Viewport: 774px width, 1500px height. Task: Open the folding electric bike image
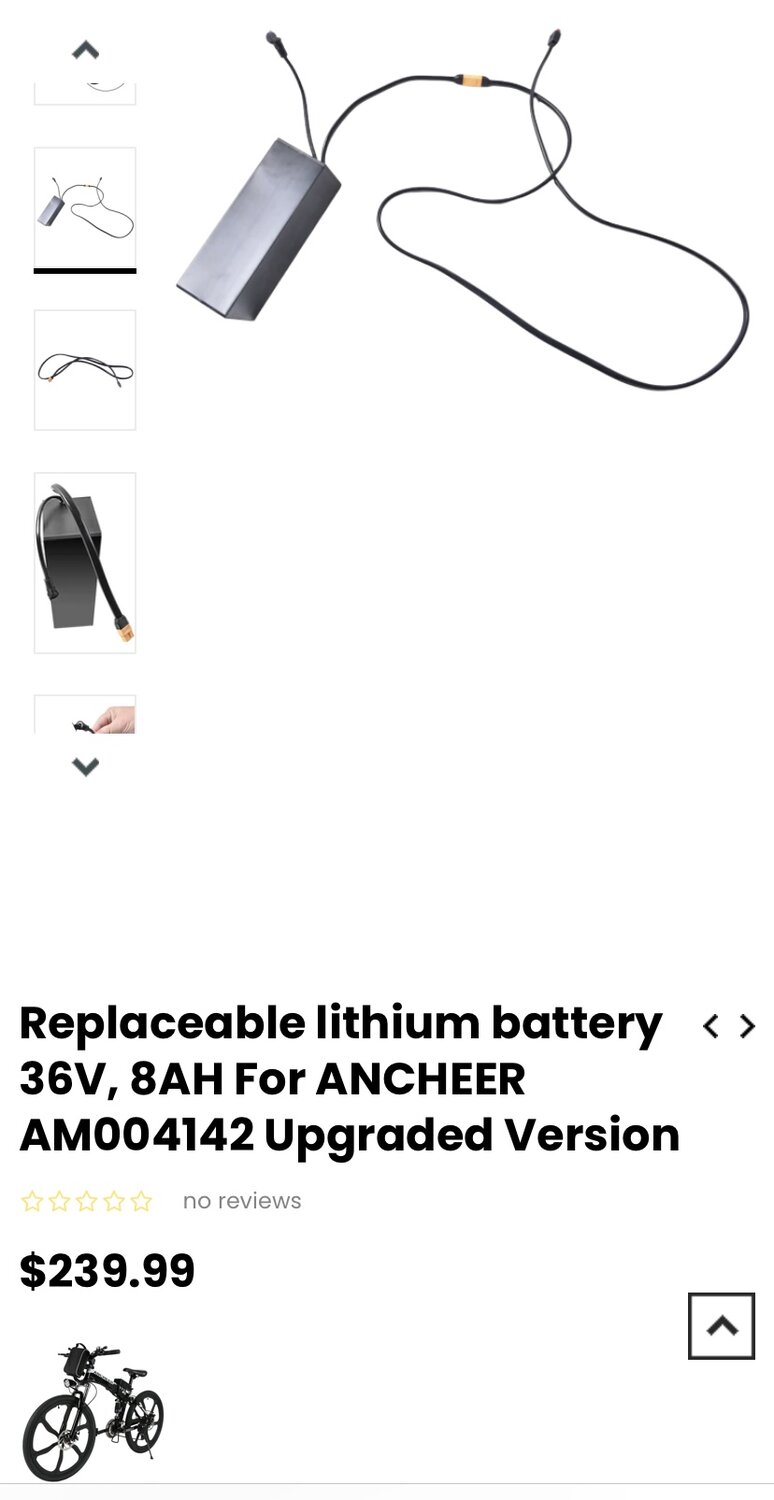92,1411
